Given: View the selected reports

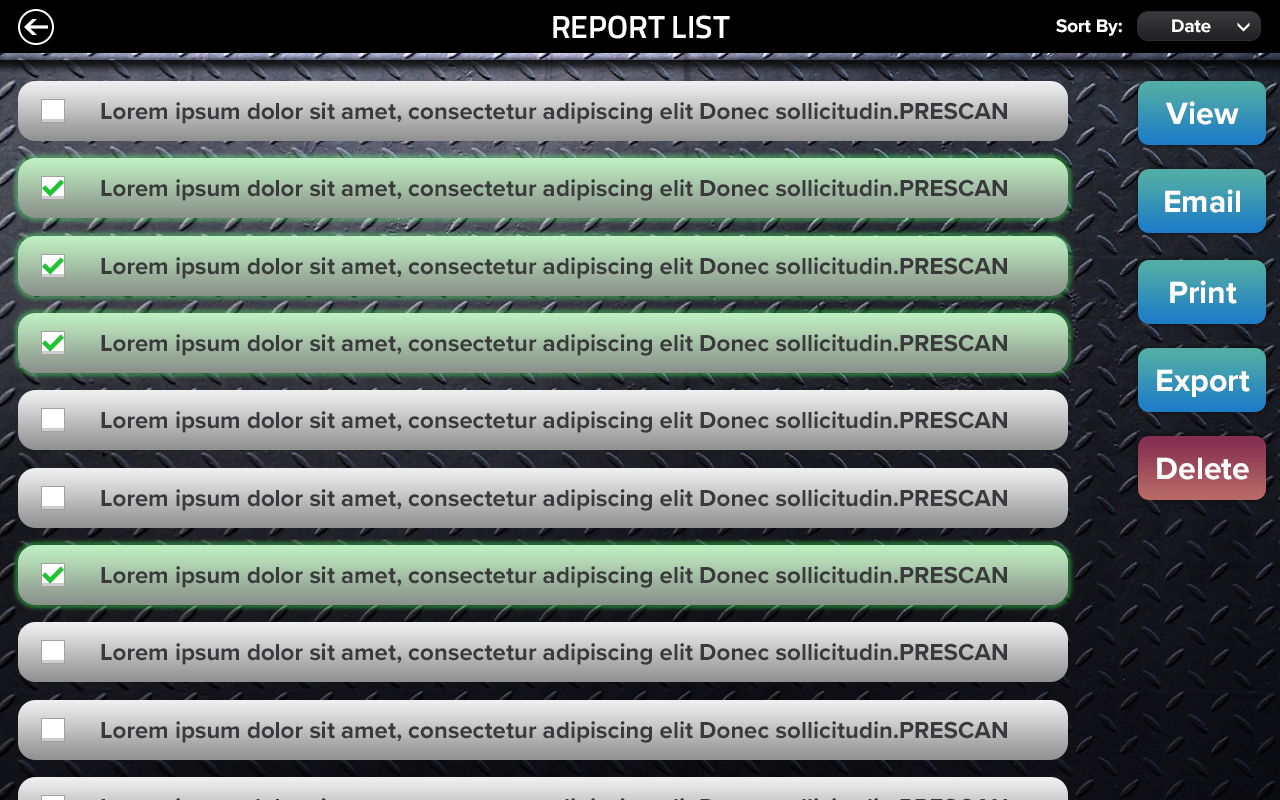Looking at the screenshot, I should [1201, 113].
